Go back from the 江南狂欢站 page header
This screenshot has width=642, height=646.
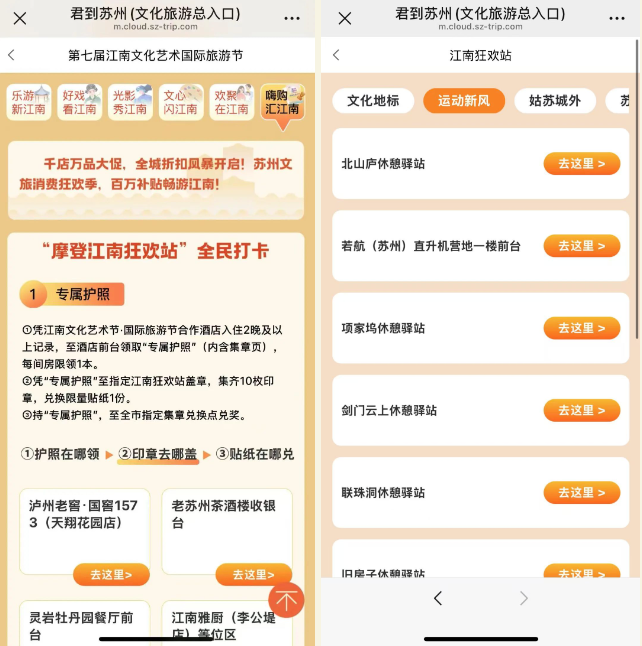pyautogui.click(x=336, y=56)
